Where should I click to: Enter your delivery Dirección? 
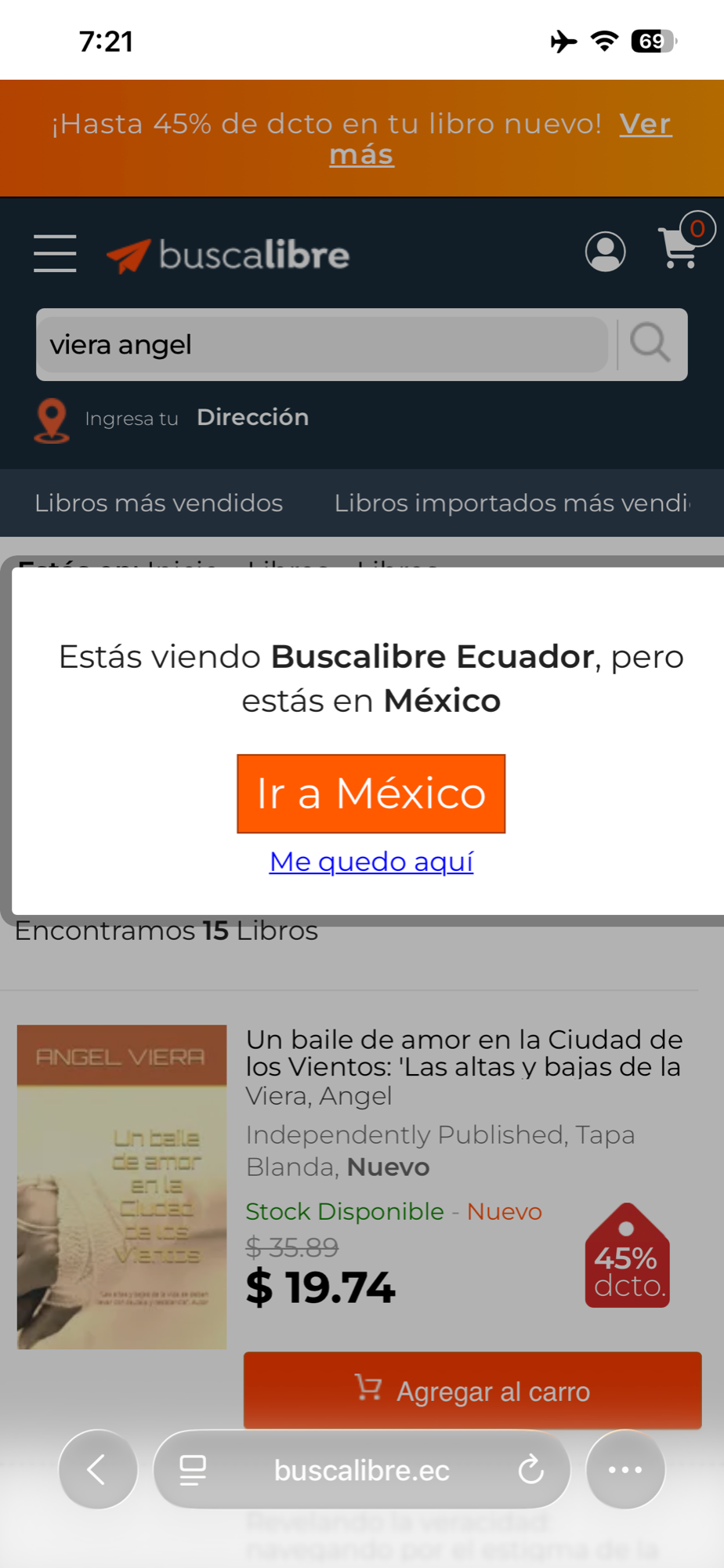(252, 418)
